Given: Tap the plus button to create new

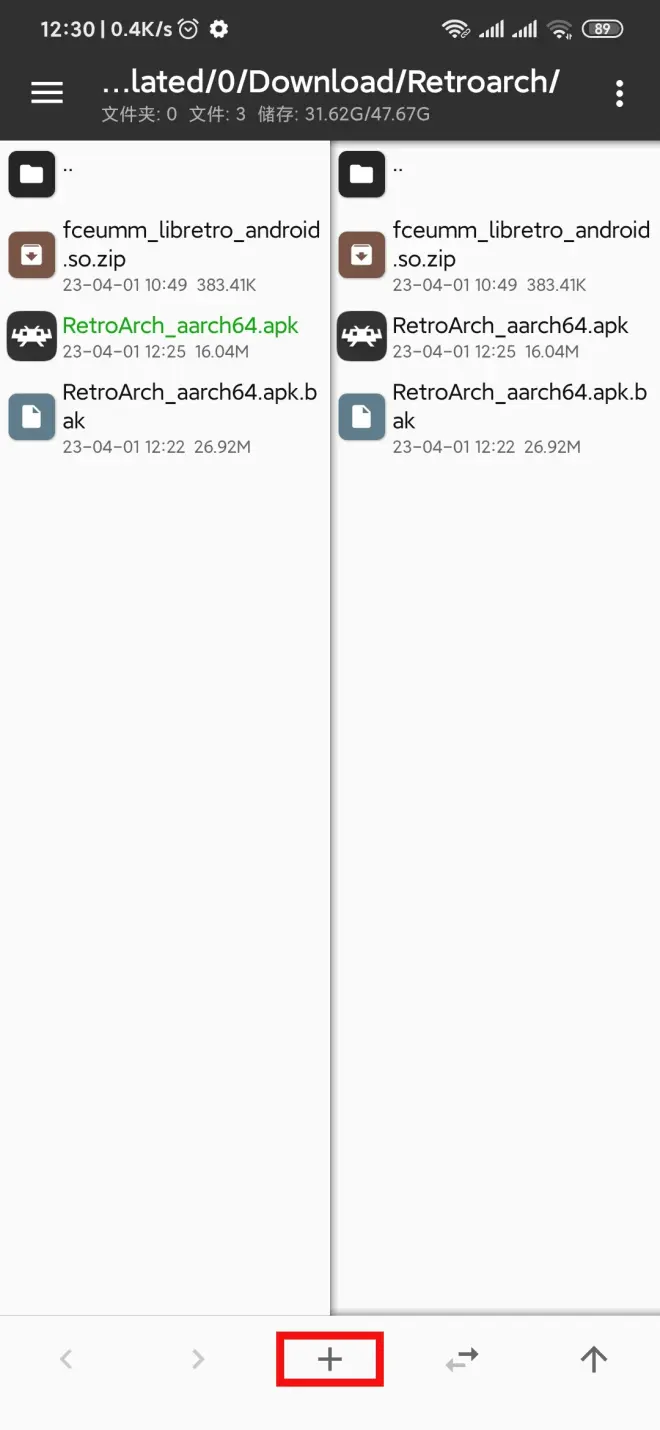Looking at the screenshot, I should 330,1359.
